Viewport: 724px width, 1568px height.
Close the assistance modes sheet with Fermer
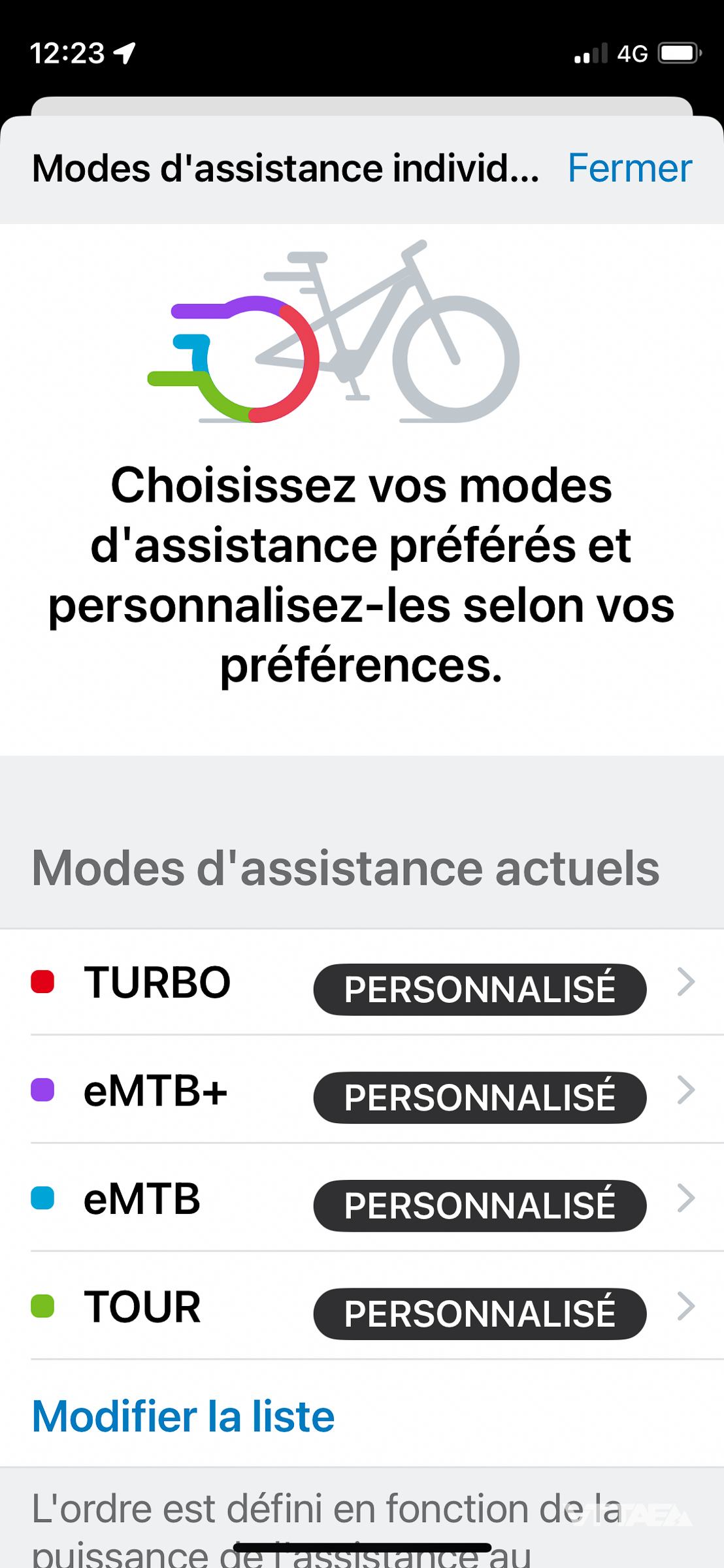tap(629, 168)
